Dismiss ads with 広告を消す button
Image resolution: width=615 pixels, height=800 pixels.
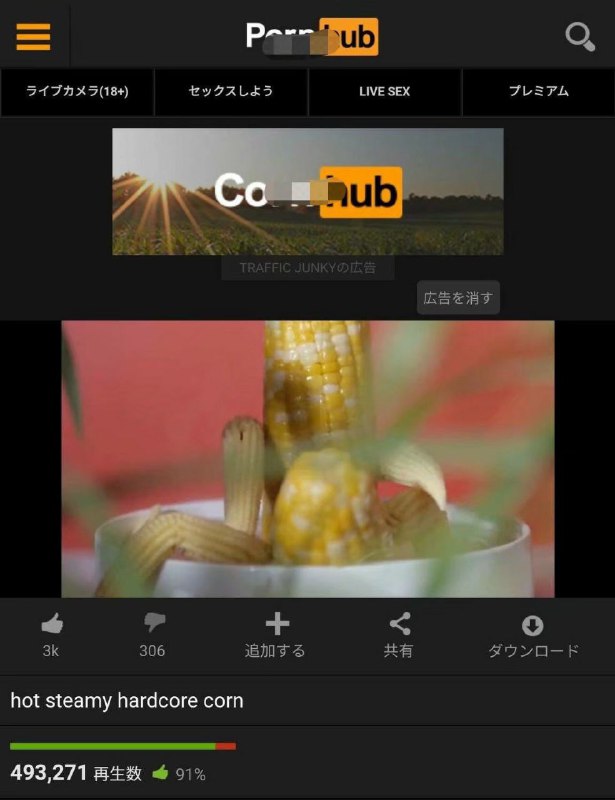tap(458, 298)
